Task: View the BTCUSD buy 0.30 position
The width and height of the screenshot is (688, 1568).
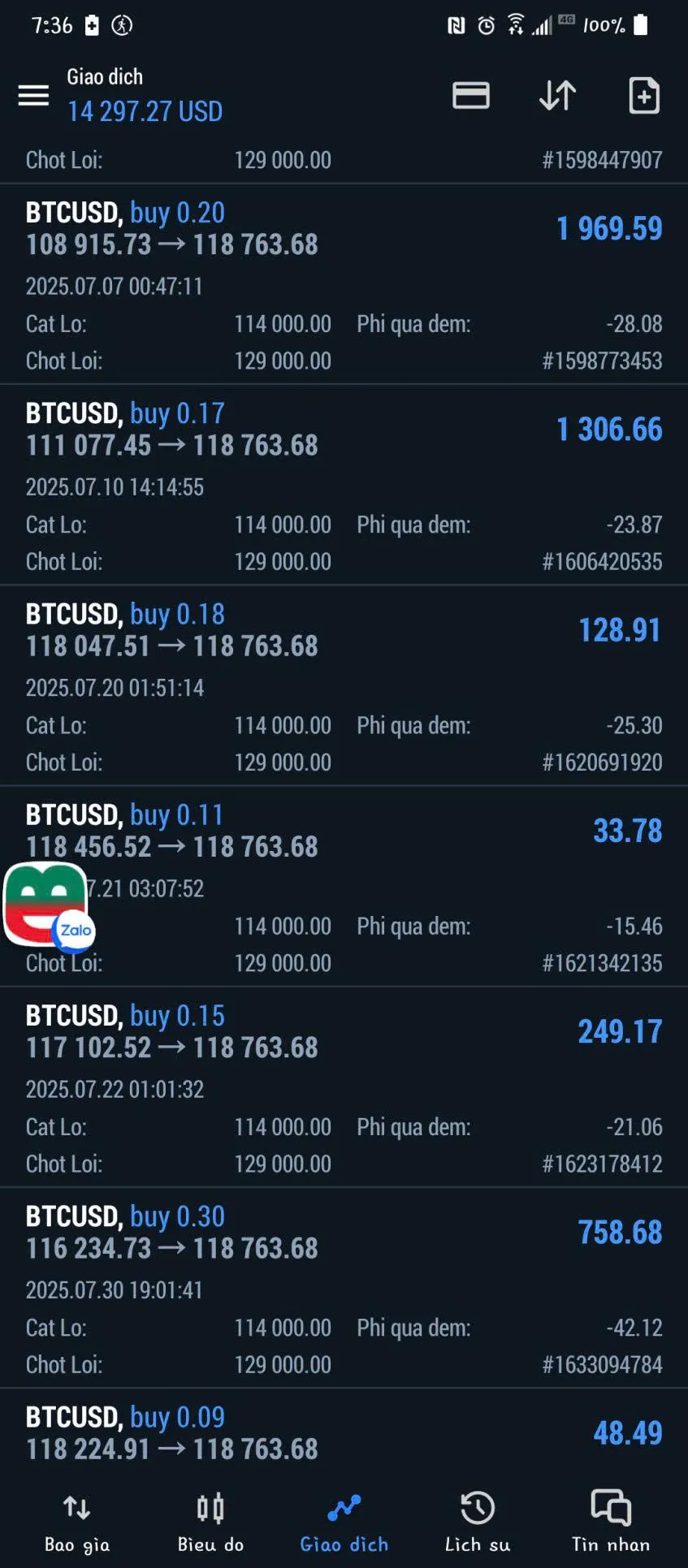Action: coord(344,1288)
